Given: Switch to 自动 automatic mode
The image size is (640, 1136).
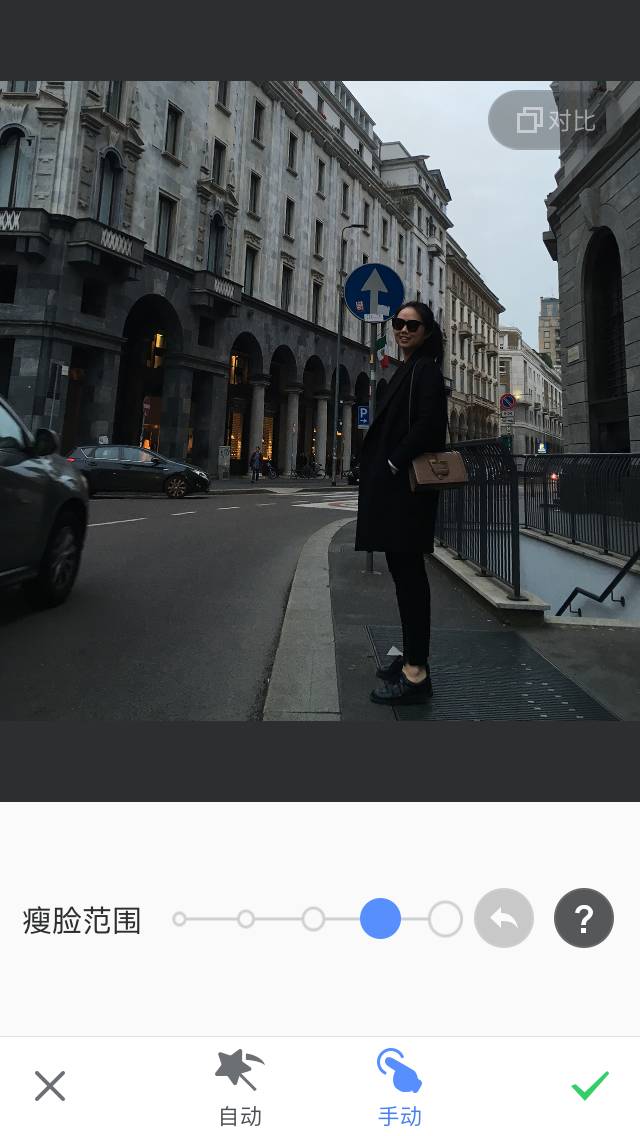Looking at the screenshot, I should point(240,1088).
